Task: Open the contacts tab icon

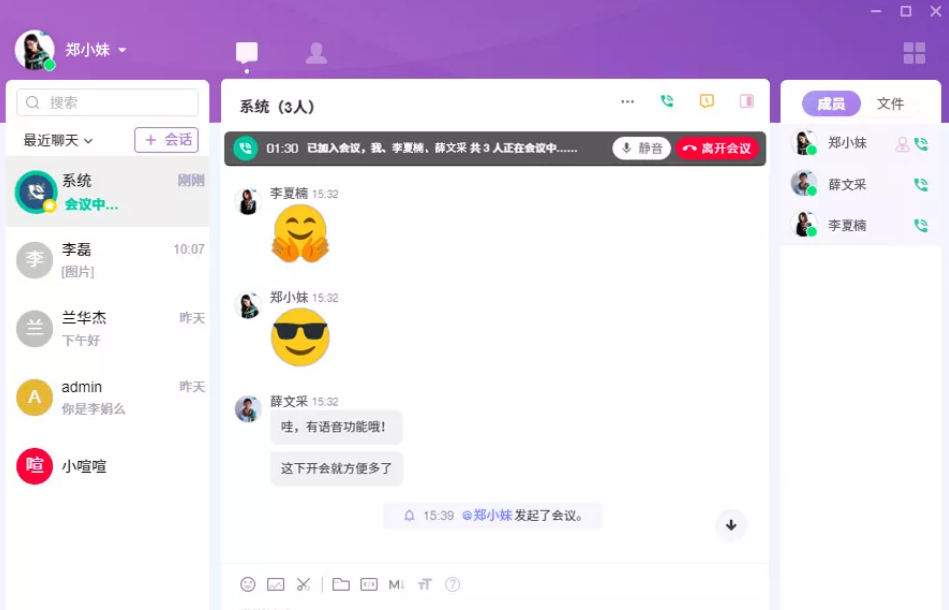Action: click(316, 53)
